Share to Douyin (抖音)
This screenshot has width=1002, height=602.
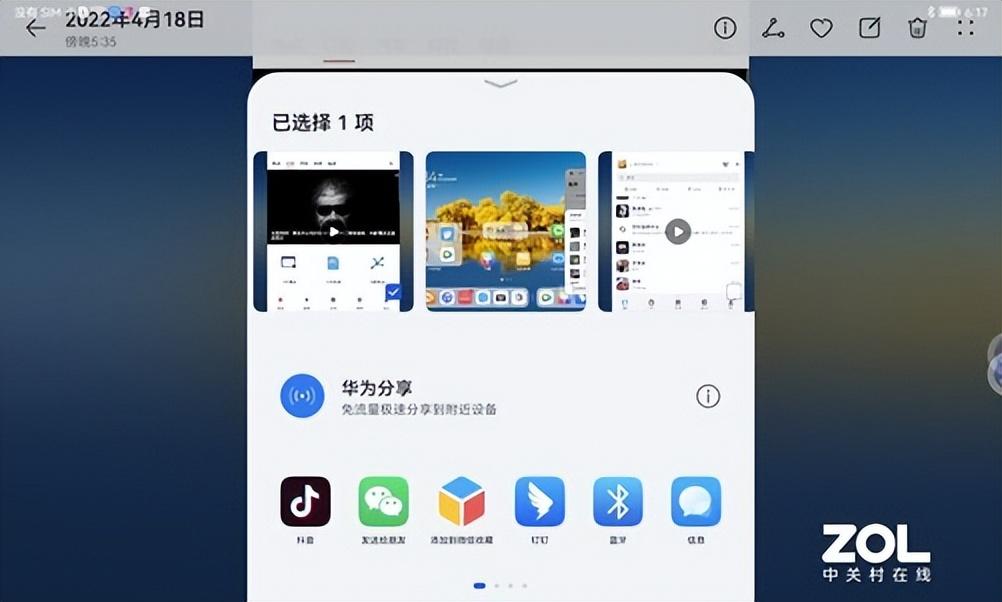(x=305, y=502)
